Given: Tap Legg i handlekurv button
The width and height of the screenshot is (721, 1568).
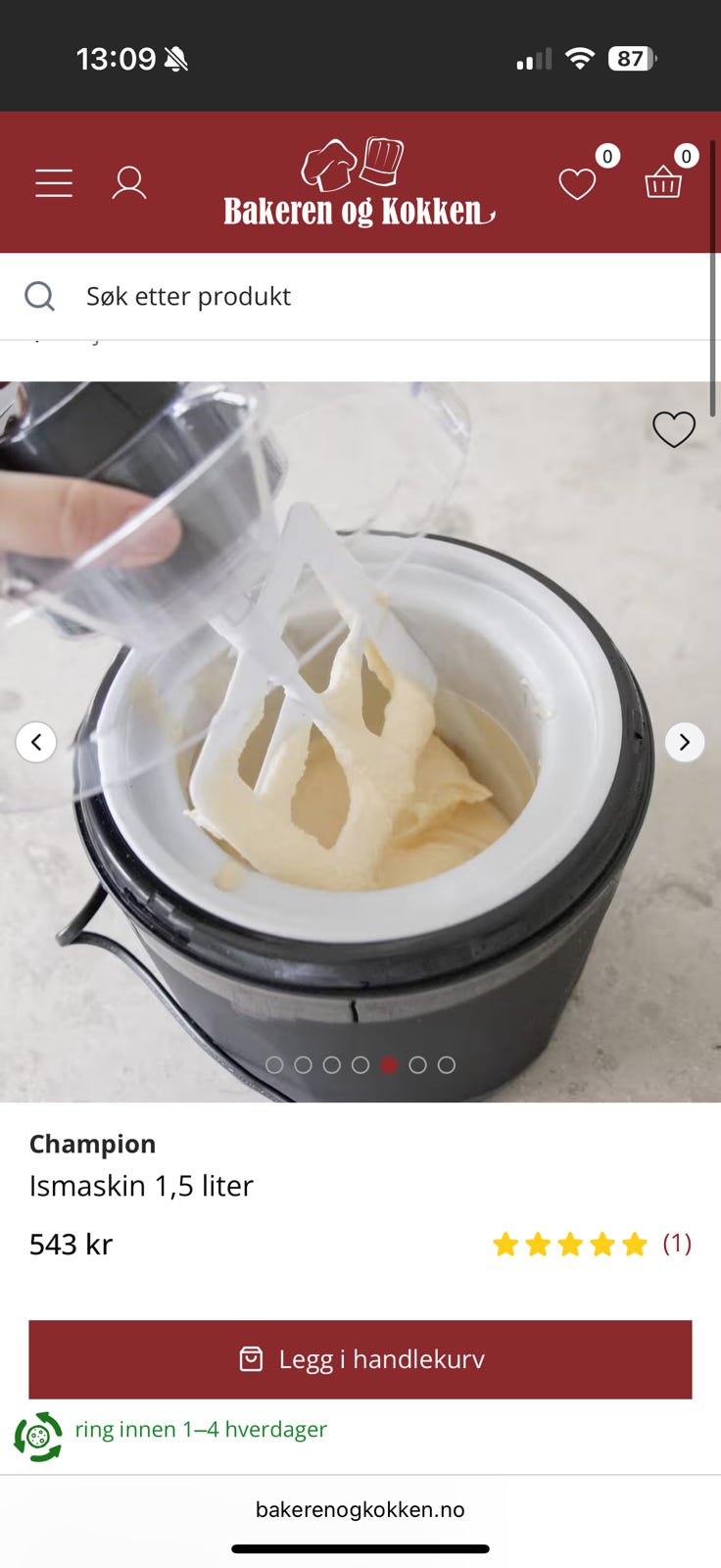Looking at the screenshot, I should (360, 1359).
